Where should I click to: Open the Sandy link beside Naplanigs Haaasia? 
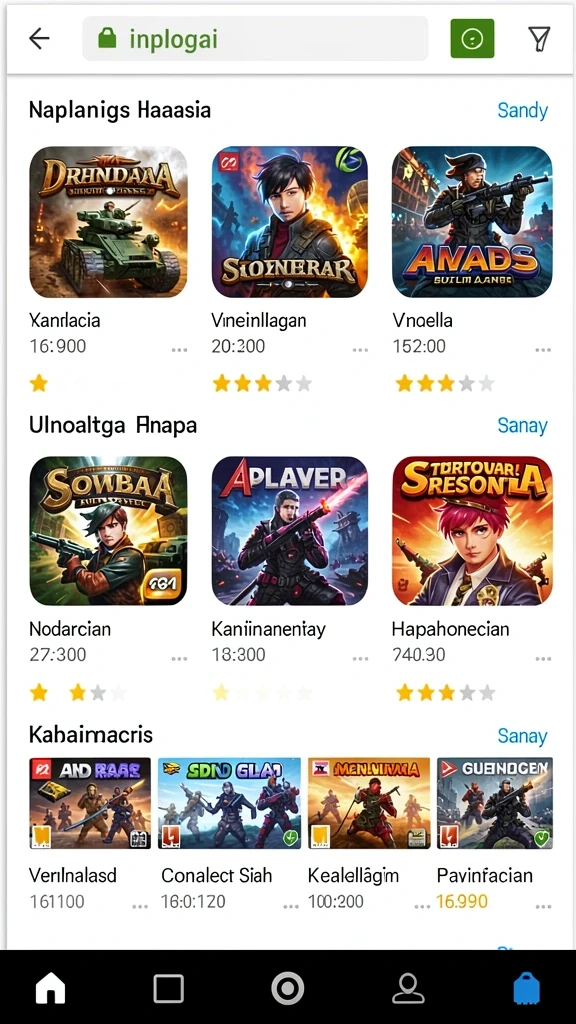click(x=522, y=110)
